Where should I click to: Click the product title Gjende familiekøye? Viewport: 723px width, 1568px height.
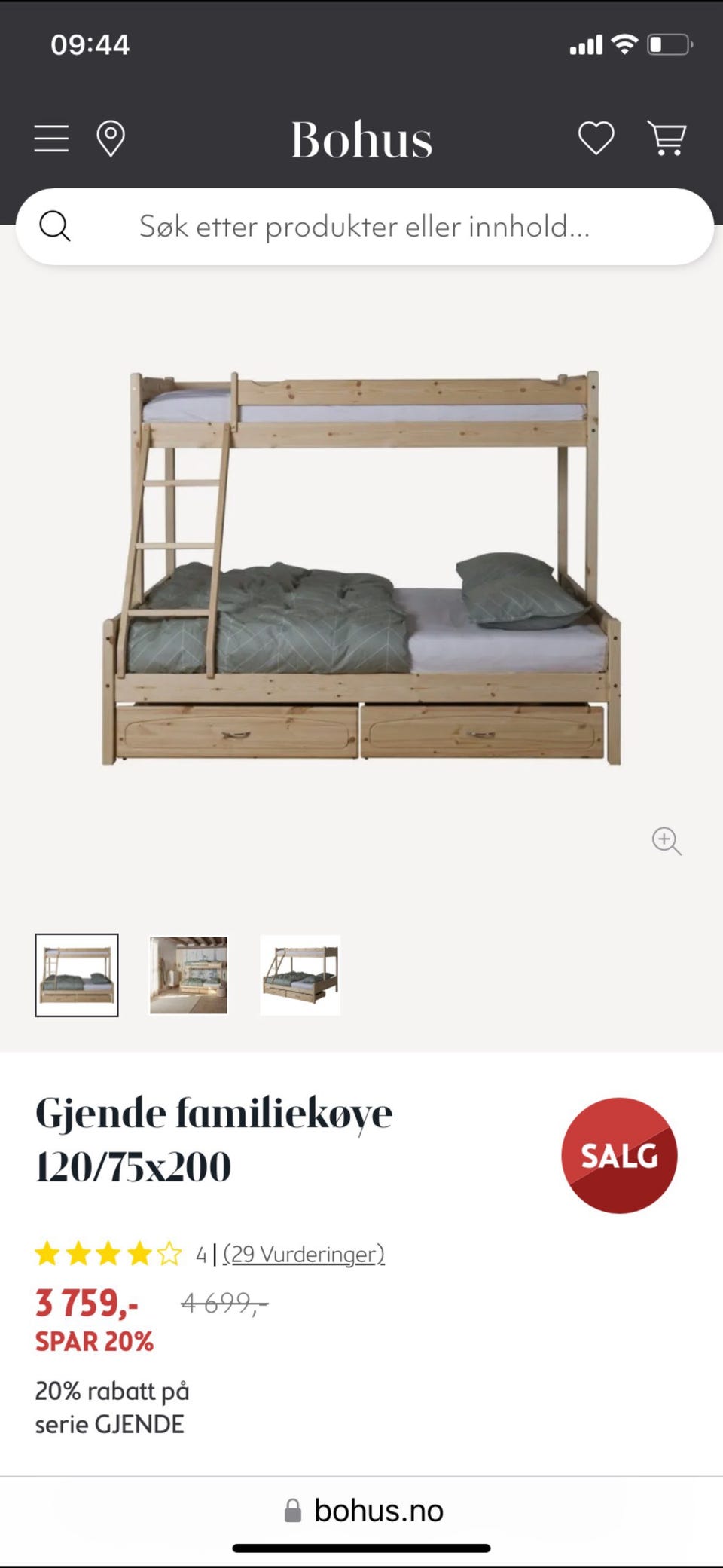pos(214,1114)
